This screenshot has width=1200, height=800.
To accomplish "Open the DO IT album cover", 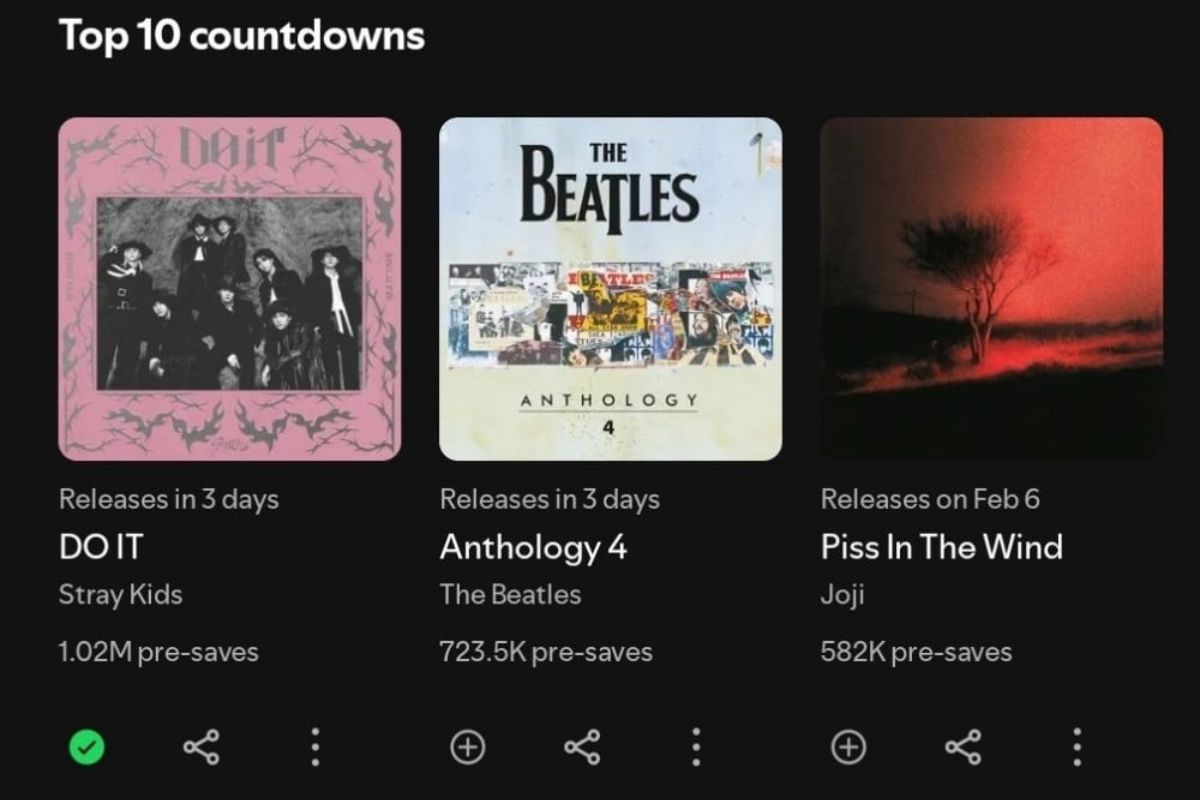I will click(230, 289).
